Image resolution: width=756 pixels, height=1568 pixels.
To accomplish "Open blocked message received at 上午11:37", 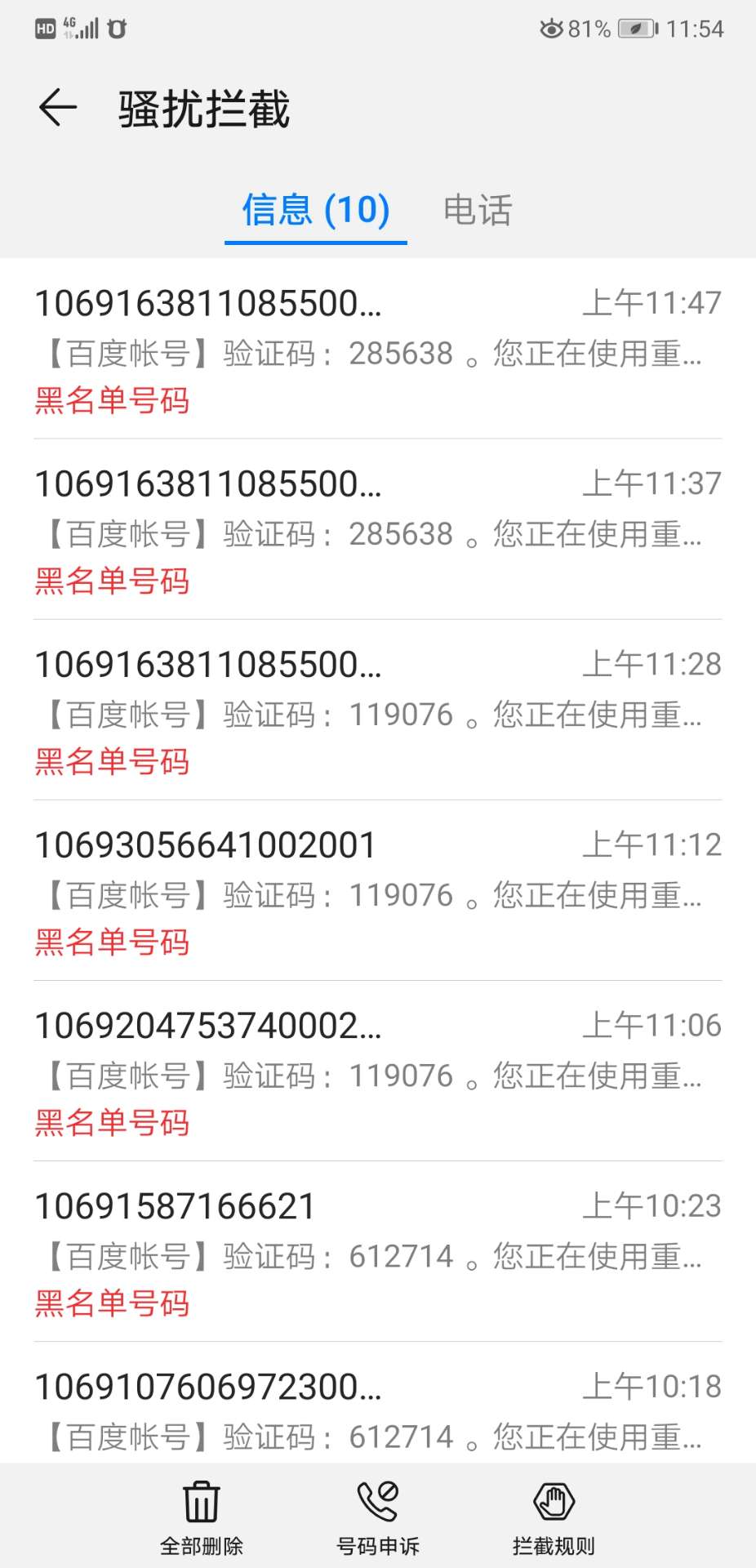I will [377, 532].
